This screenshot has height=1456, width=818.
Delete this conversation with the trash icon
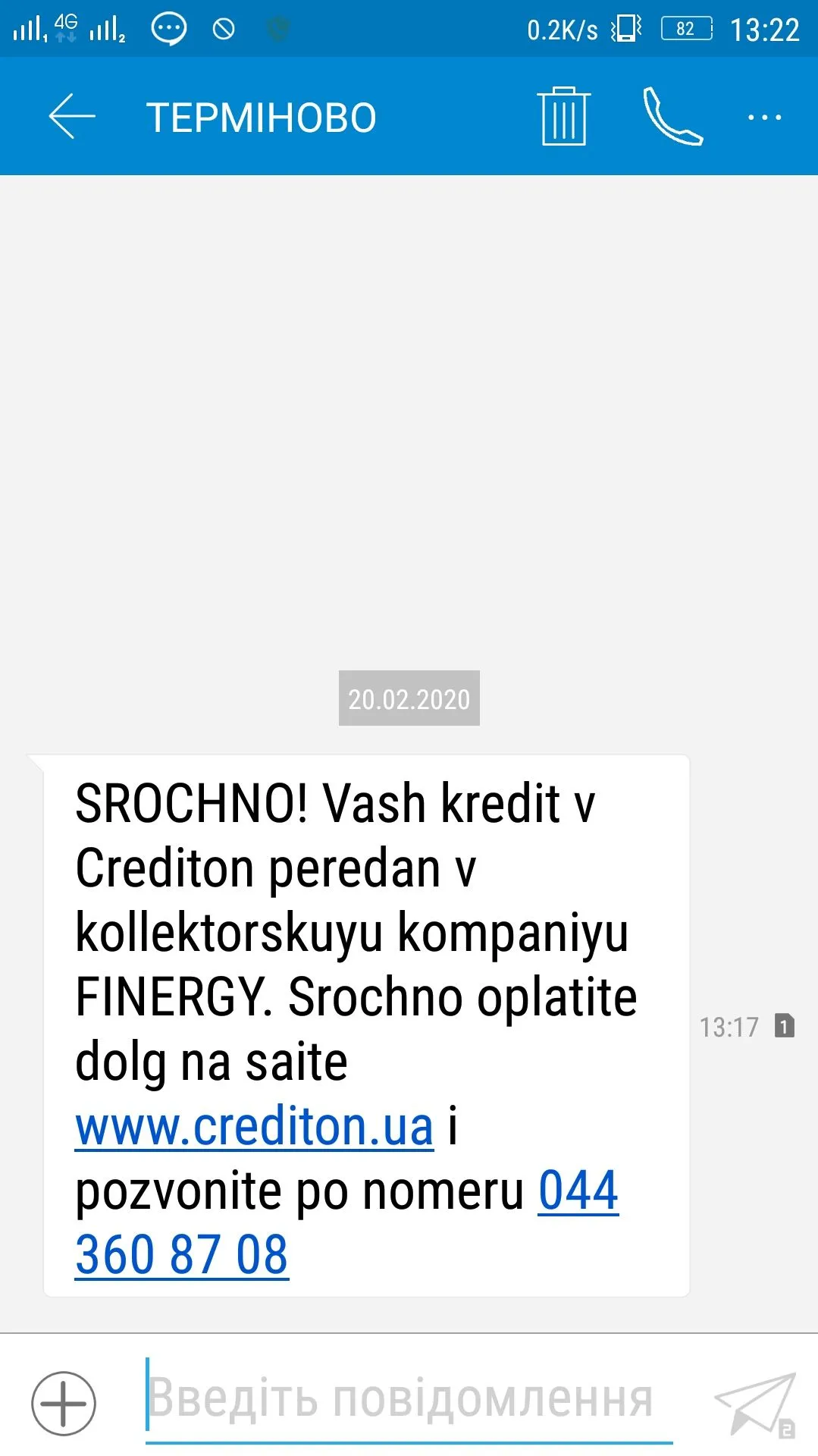563,116
